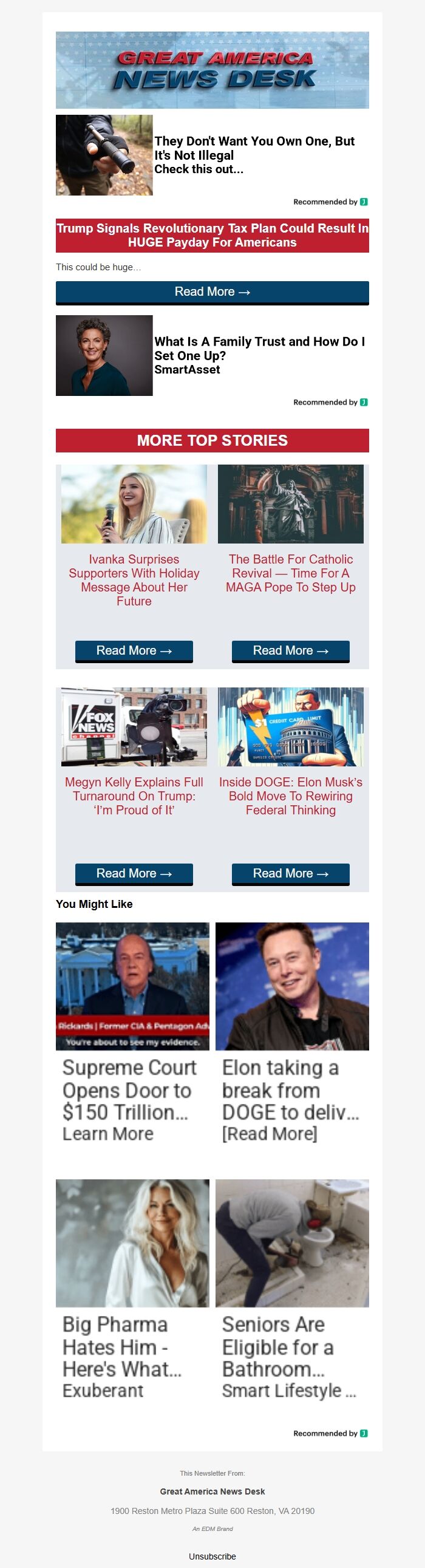Tap the Trump tax plan headline banner
The width and height of the screenshot is (425, 1568).
coord(212,236)
